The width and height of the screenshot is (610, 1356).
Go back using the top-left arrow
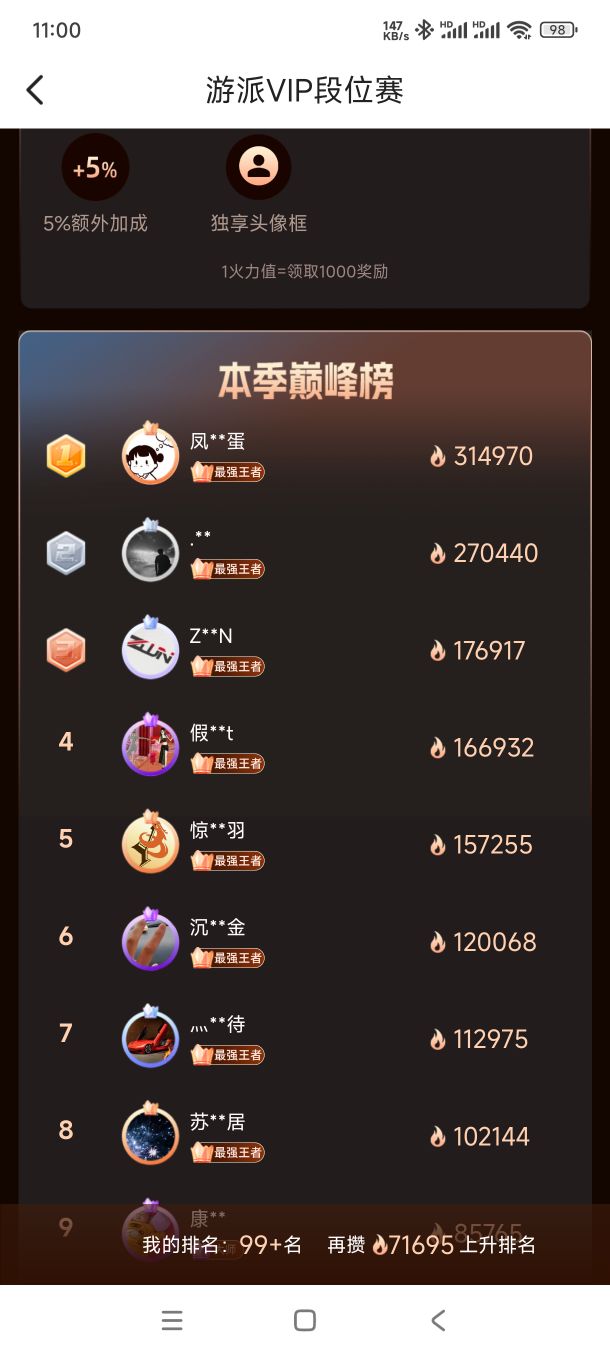point(35,90)
